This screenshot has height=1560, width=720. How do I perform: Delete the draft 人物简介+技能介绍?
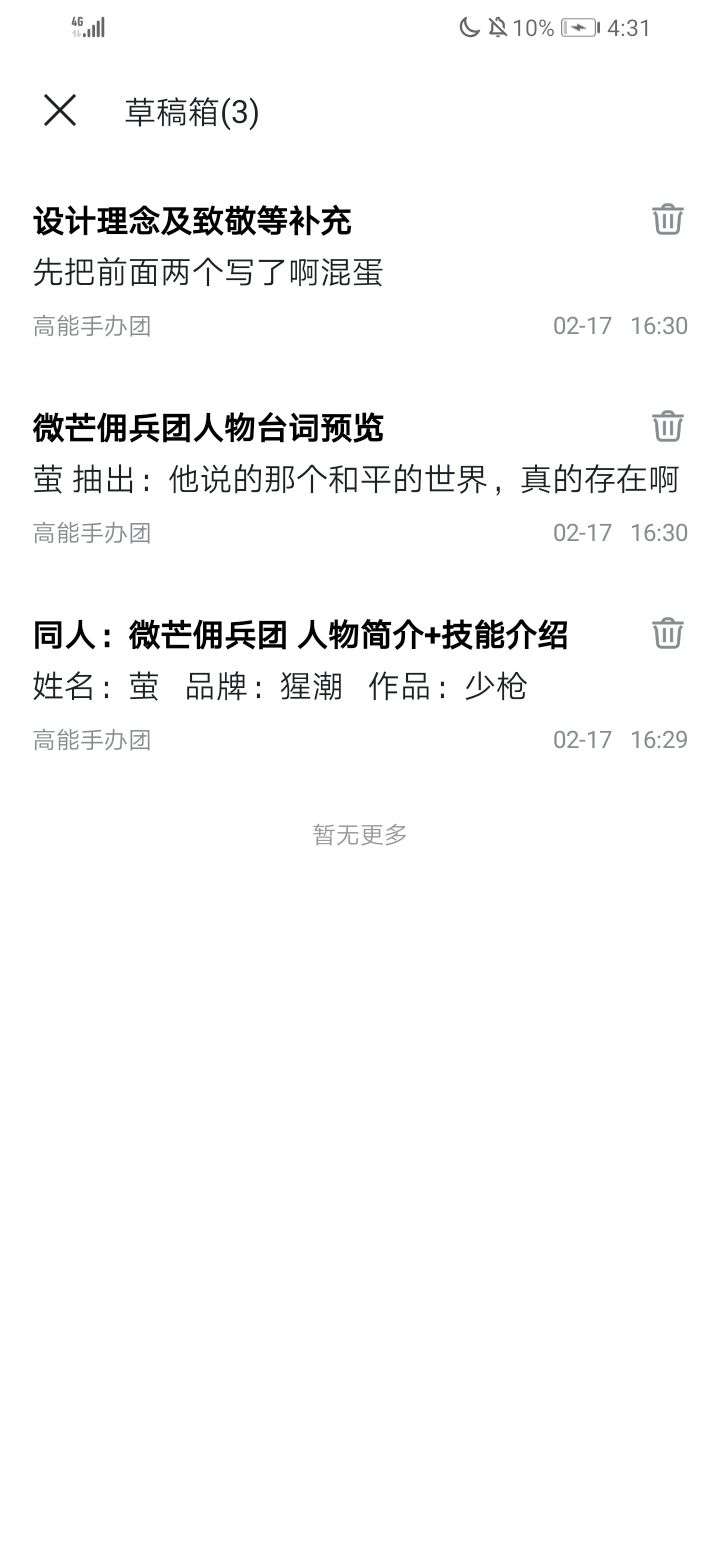coord(667,633)
